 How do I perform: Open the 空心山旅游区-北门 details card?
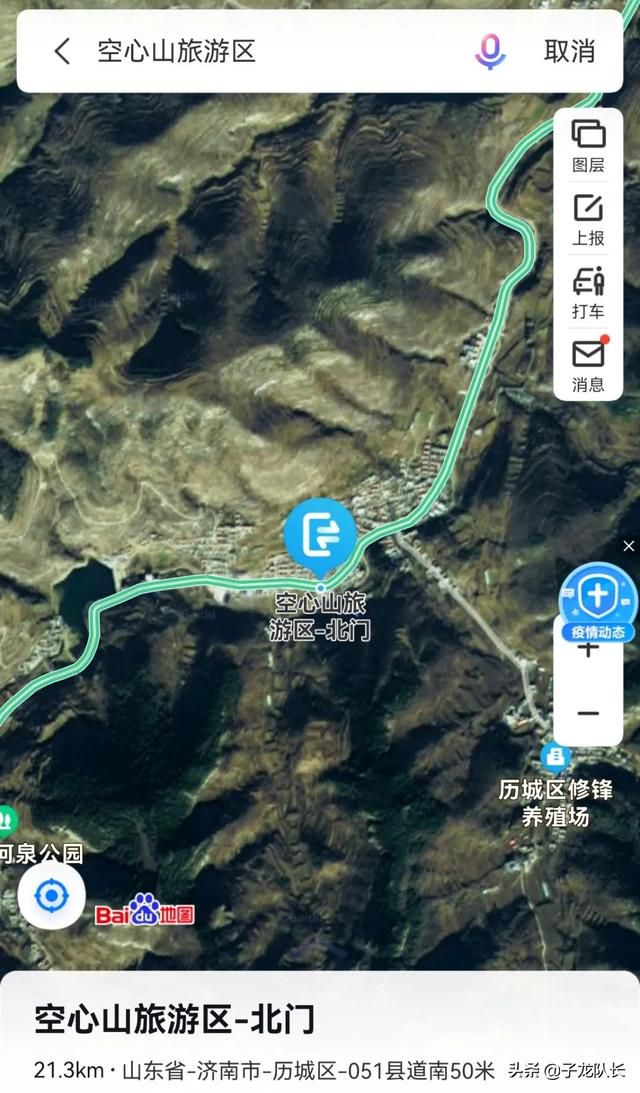320,1032
